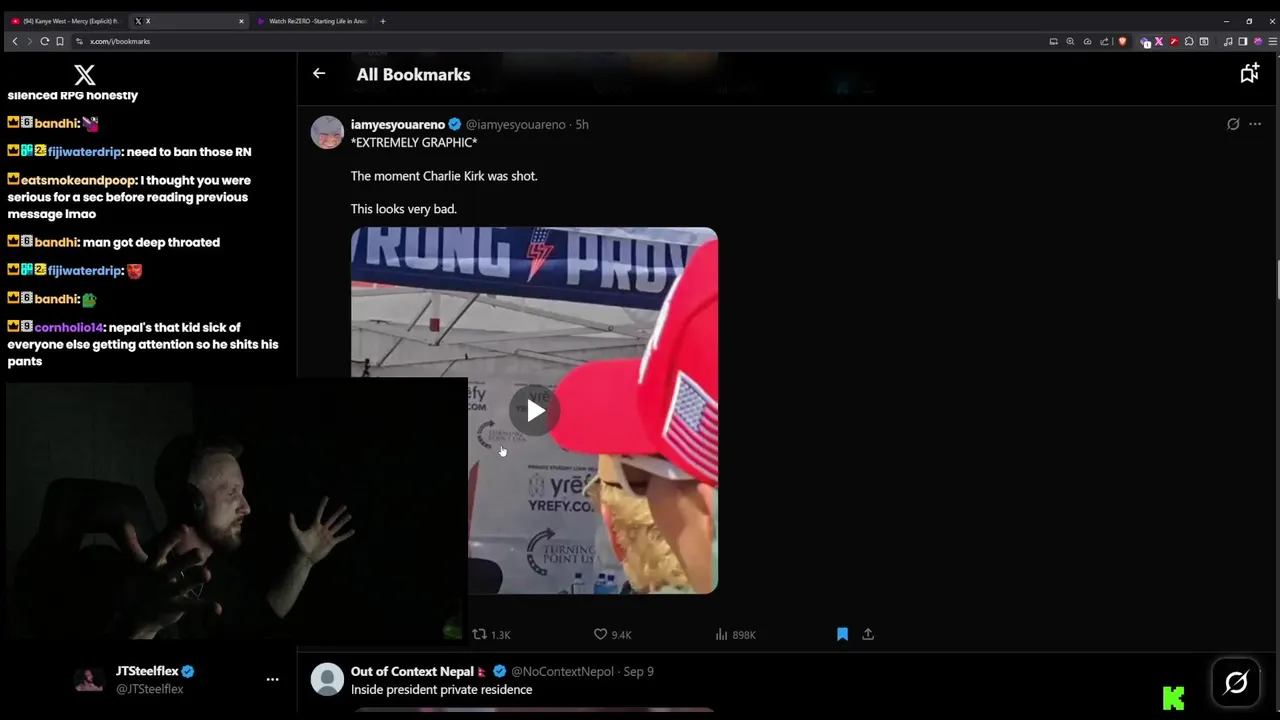Ask Grok to explain iamyesyouareno's post

coord(1233,124)
